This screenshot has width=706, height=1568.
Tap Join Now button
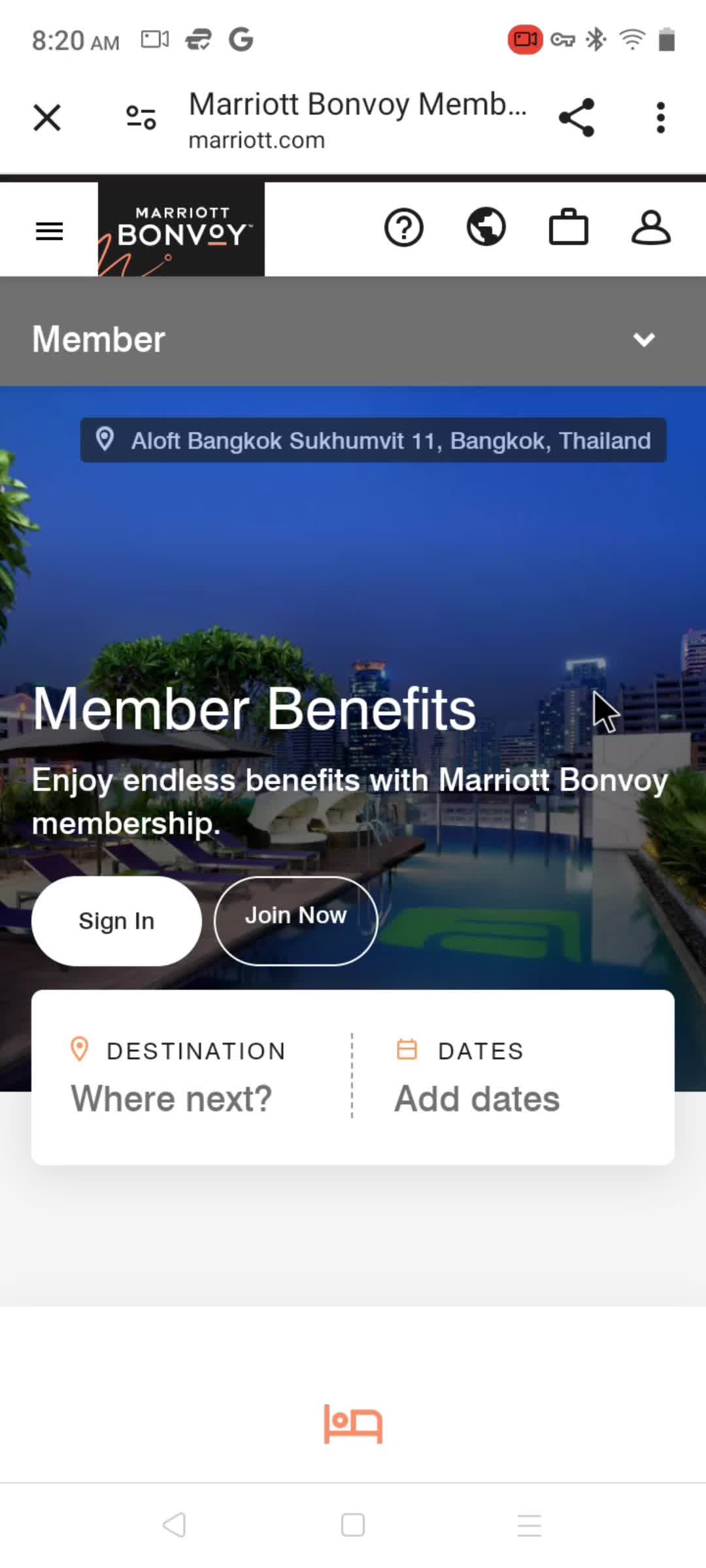pyautogui.click(x=295, y=920)
